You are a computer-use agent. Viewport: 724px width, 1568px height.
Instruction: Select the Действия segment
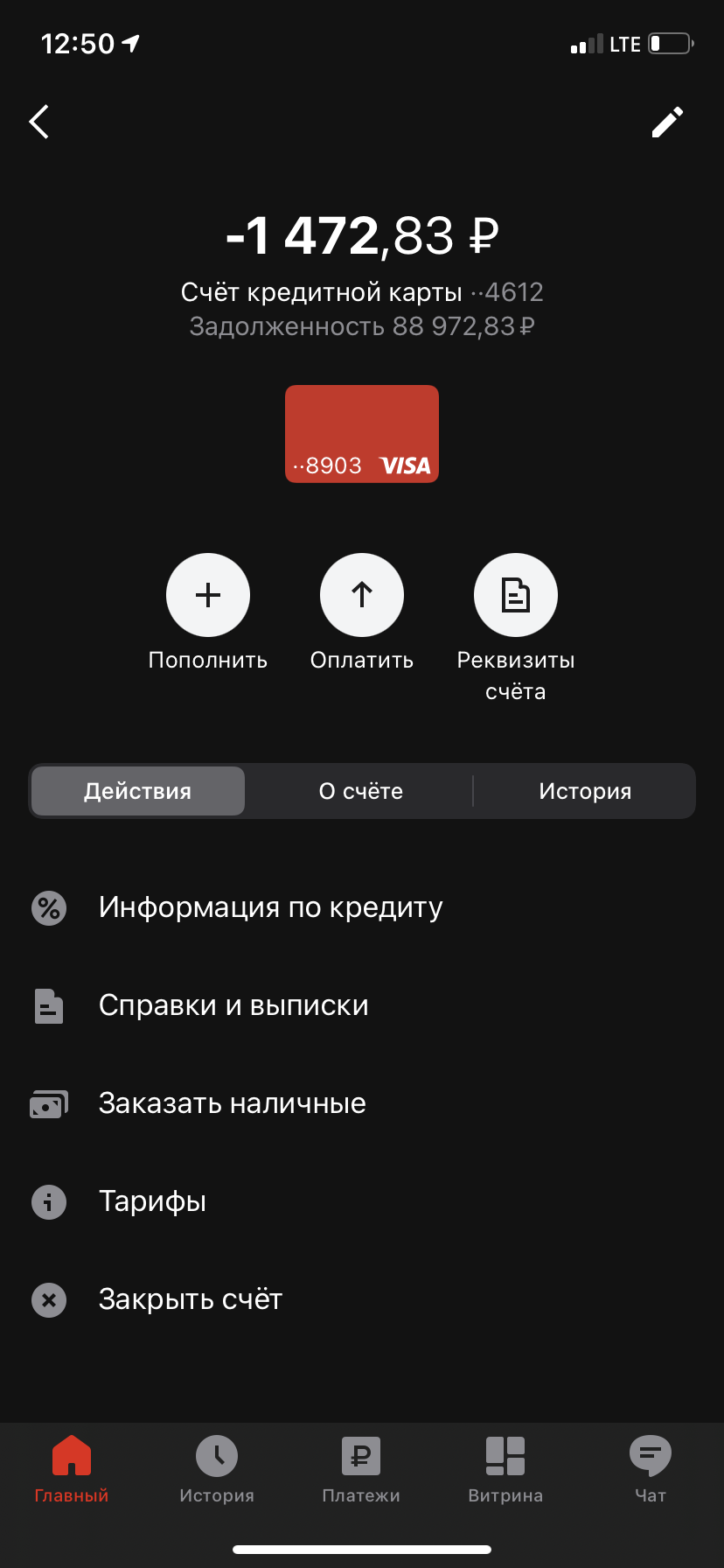pos(138,791)
